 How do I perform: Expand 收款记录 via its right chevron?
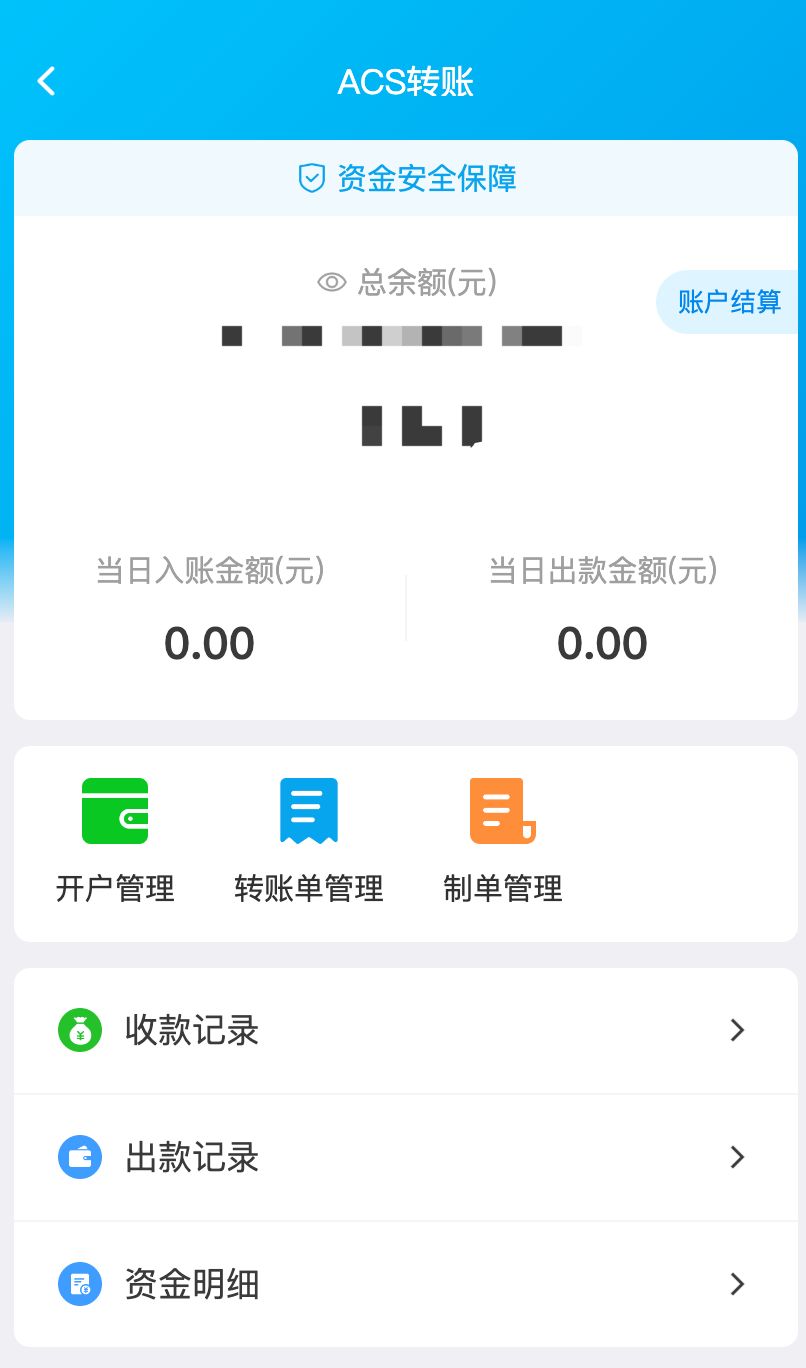737,1031
